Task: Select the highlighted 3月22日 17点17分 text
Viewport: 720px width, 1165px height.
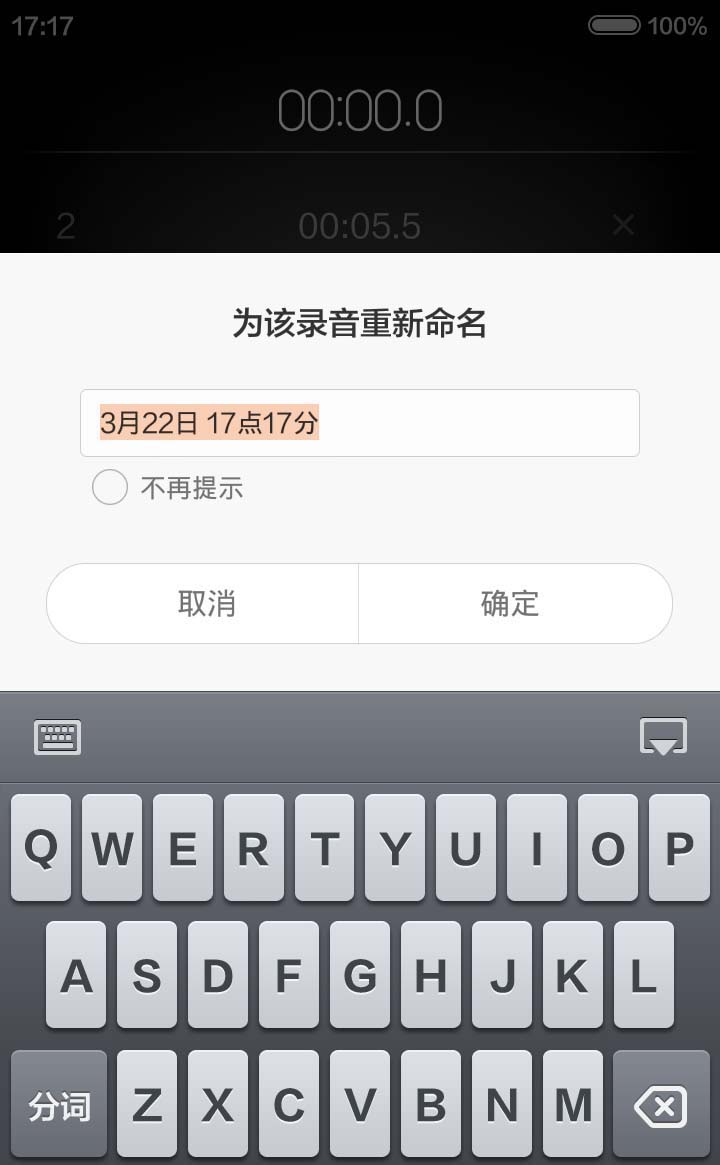Action: [210, 422]
